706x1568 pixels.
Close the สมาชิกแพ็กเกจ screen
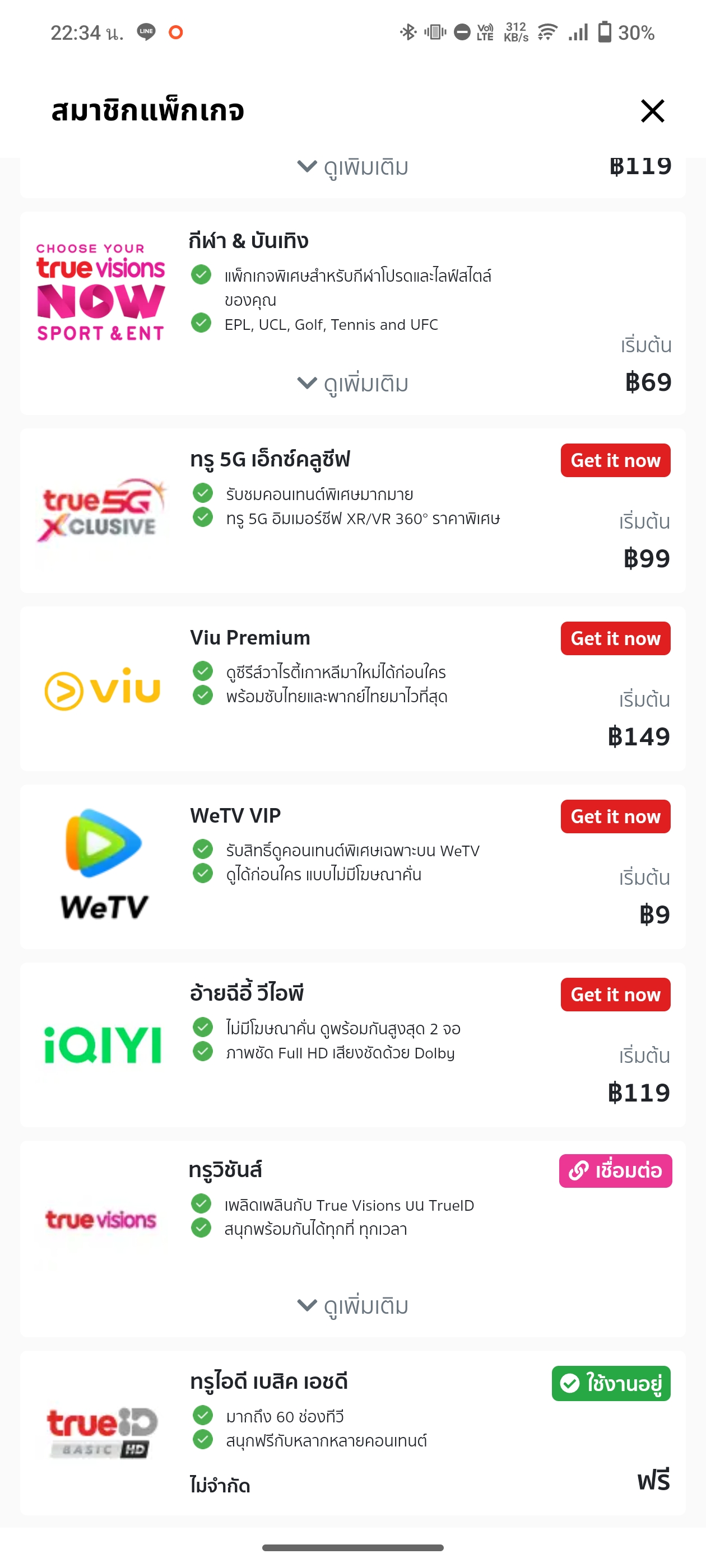pyautogui.click(x=652, y=111)
